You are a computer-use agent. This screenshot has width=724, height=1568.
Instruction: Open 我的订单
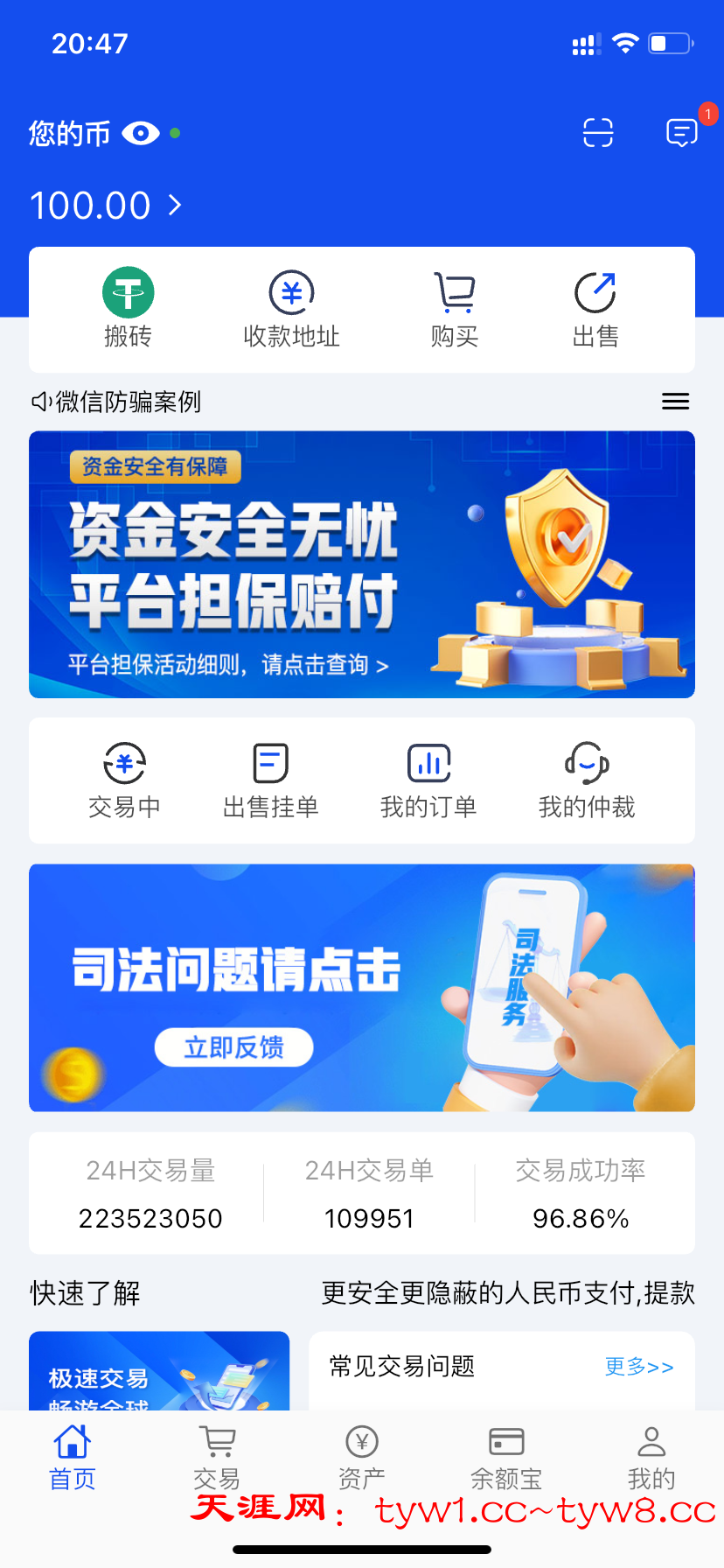[x=428, y=780]
